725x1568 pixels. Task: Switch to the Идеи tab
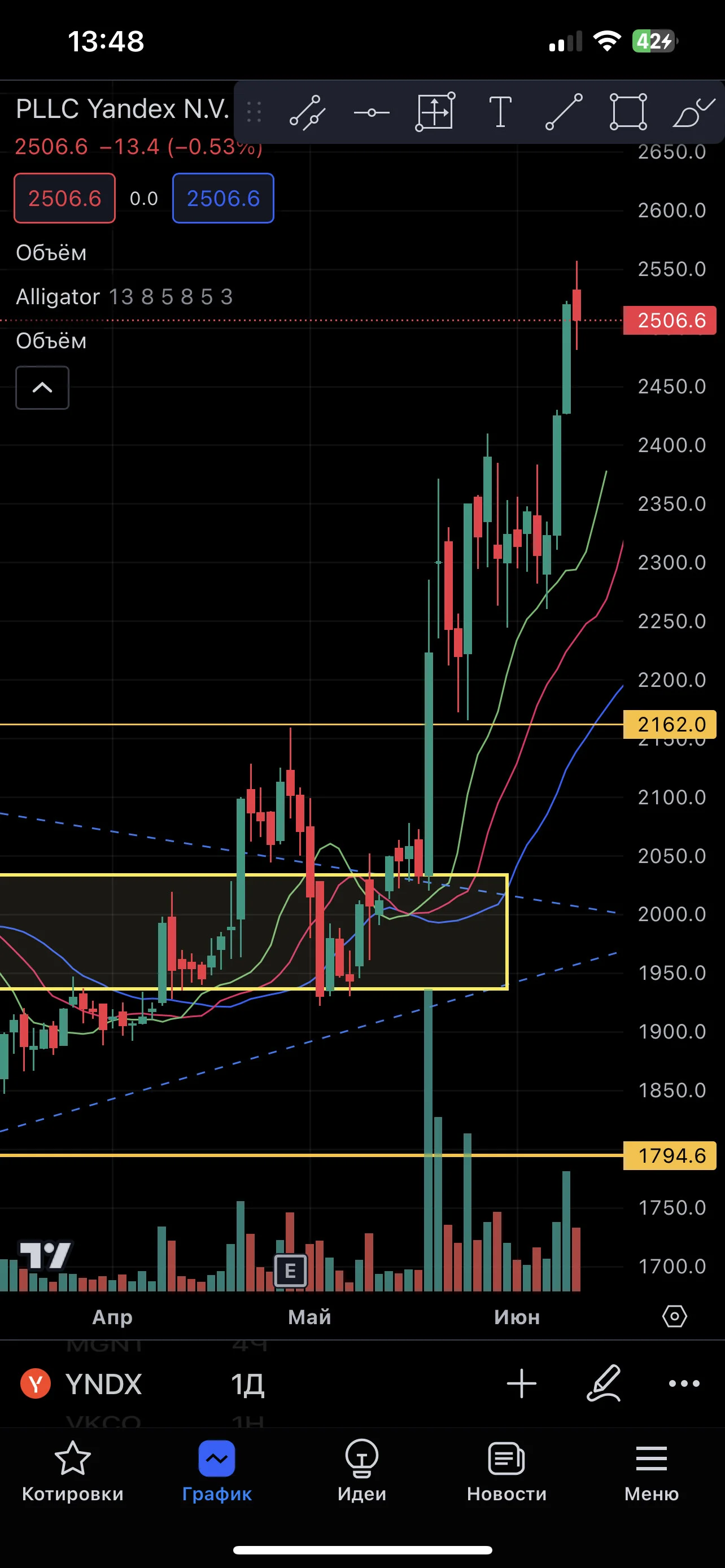pos(362,1472)
